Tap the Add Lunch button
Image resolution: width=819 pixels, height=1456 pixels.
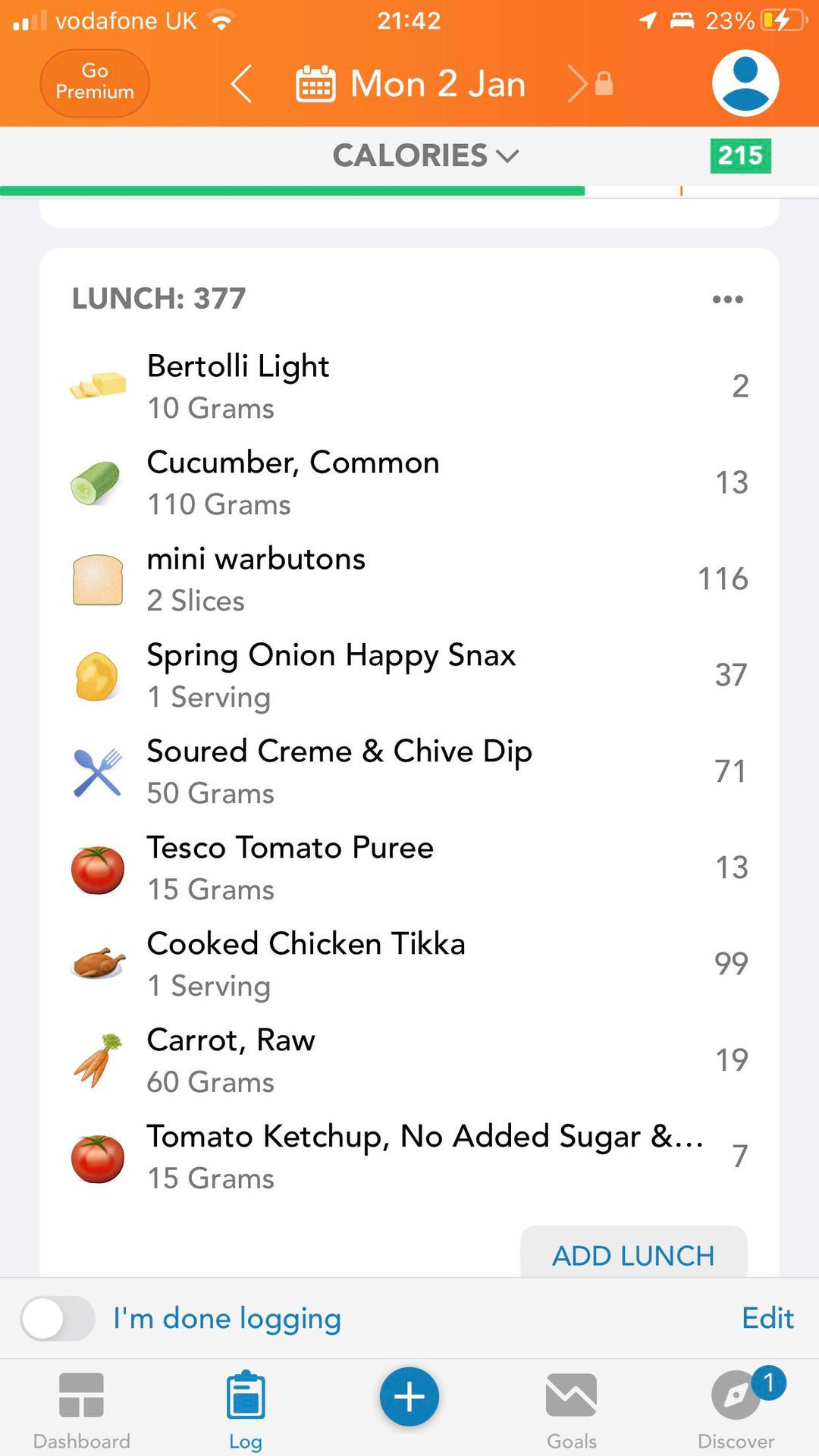(x=633, y=1254)
